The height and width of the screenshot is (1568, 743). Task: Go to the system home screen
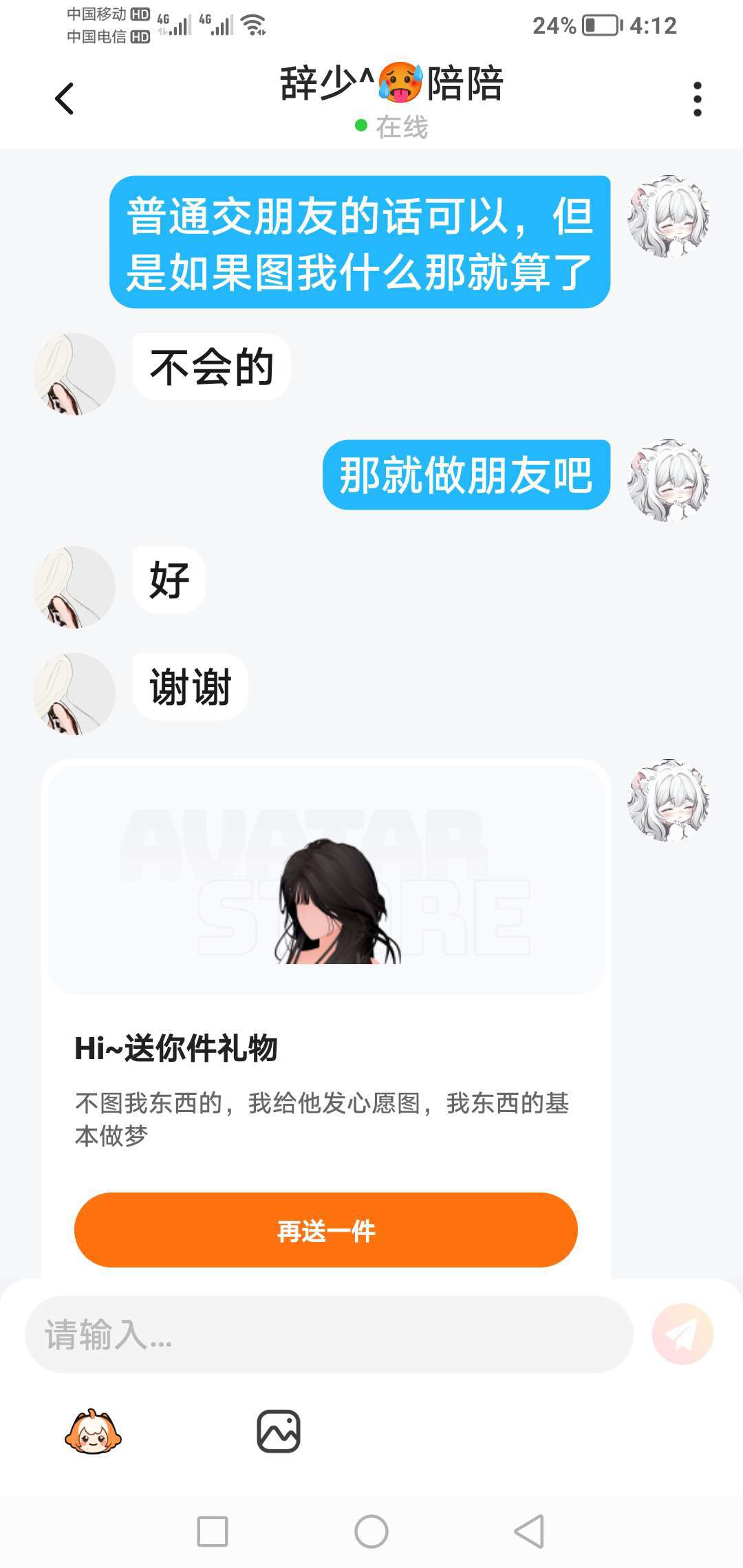pos(371,1532)
